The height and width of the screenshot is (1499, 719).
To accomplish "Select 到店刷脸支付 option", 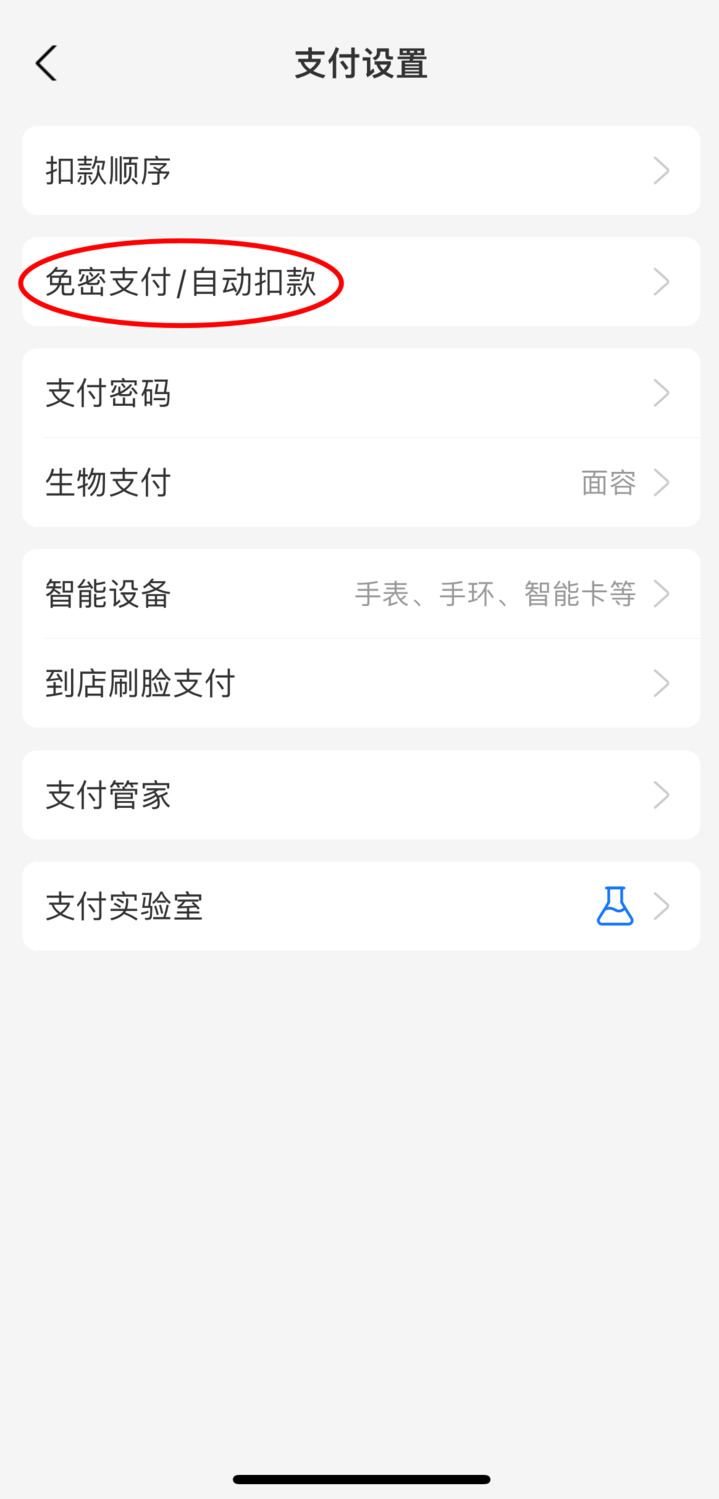I will (x=360, y=684).
